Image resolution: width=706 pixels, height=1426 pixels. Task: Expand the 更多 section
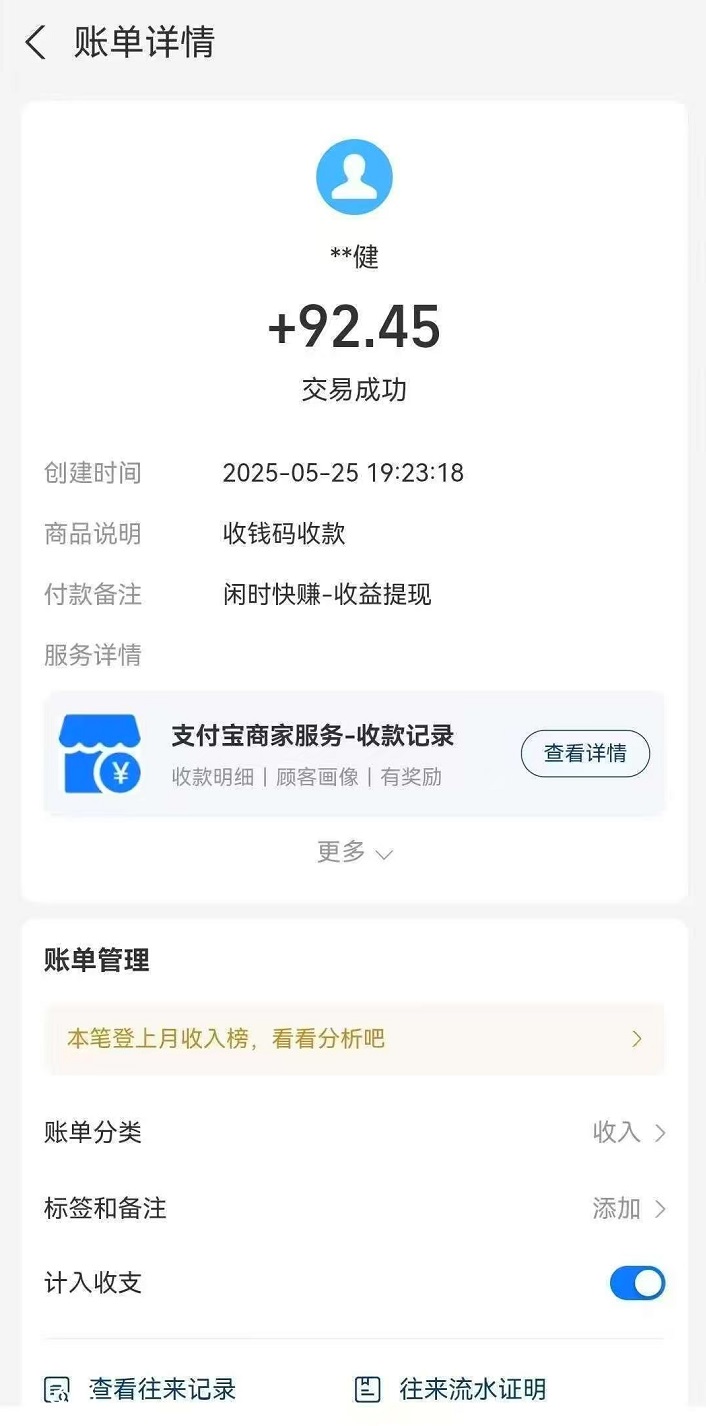pos(354,852)
